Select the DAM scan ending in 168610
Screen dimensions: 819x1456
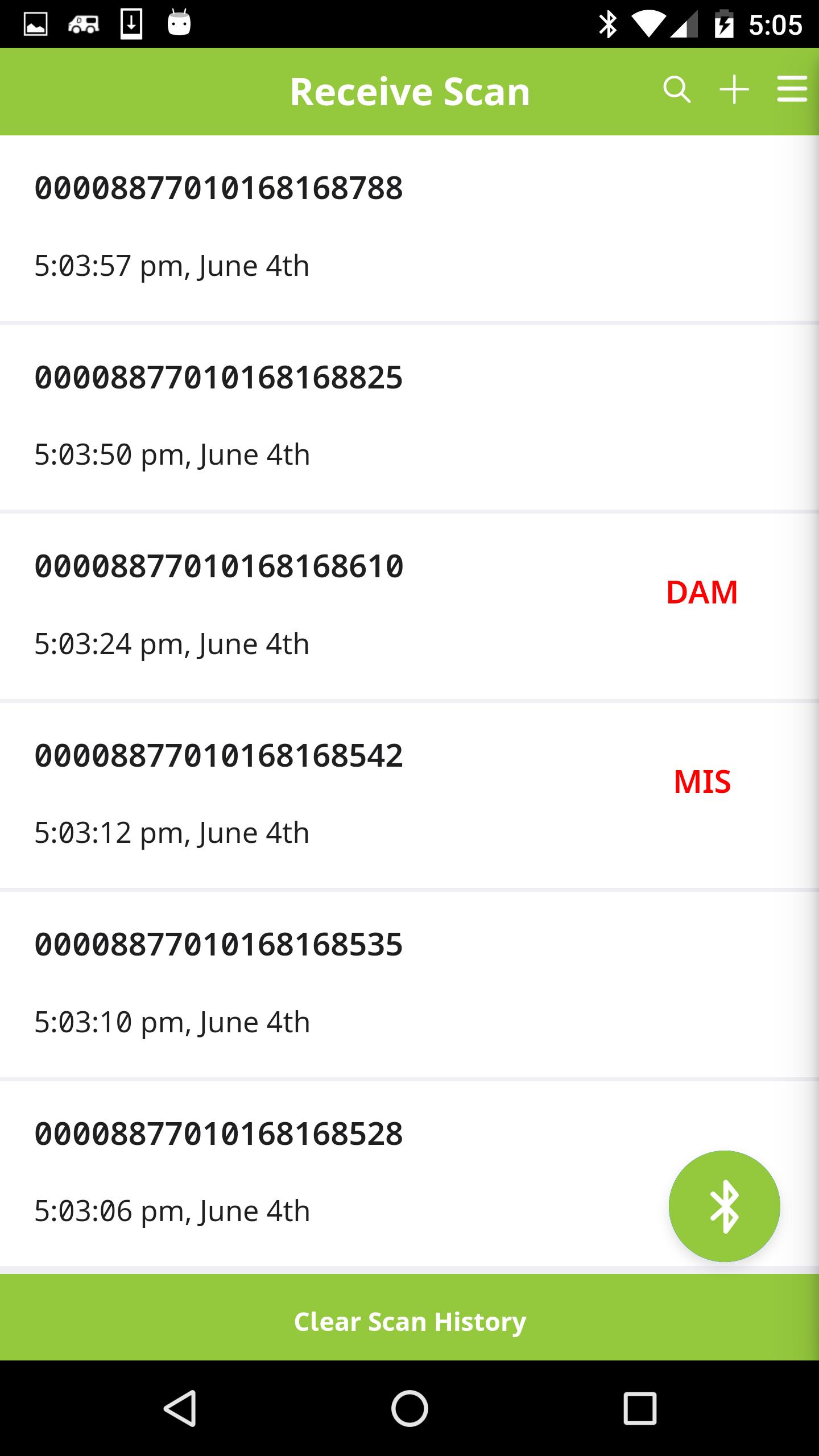click(x=409, y=607)
